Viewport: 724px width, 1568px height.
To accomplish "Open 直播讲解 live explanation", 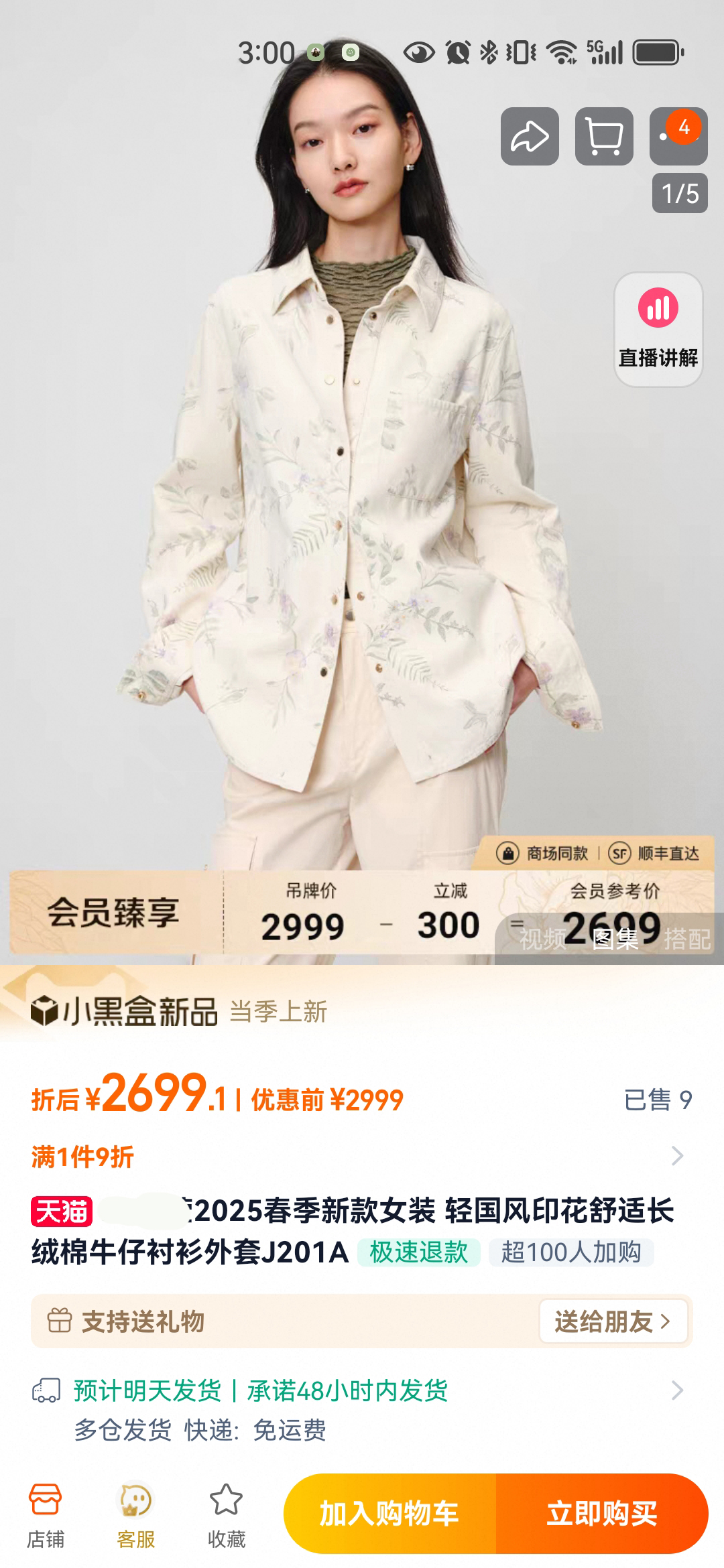I will [x=658, y=329].
